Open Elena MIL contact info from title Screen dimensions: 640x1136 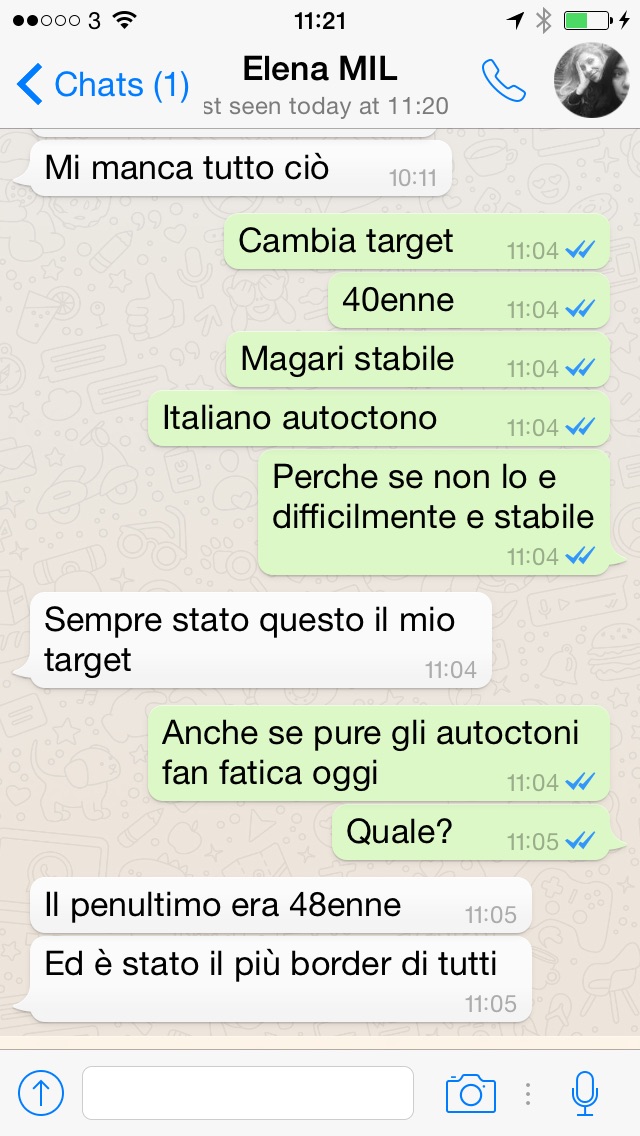(x=320, y=69)
